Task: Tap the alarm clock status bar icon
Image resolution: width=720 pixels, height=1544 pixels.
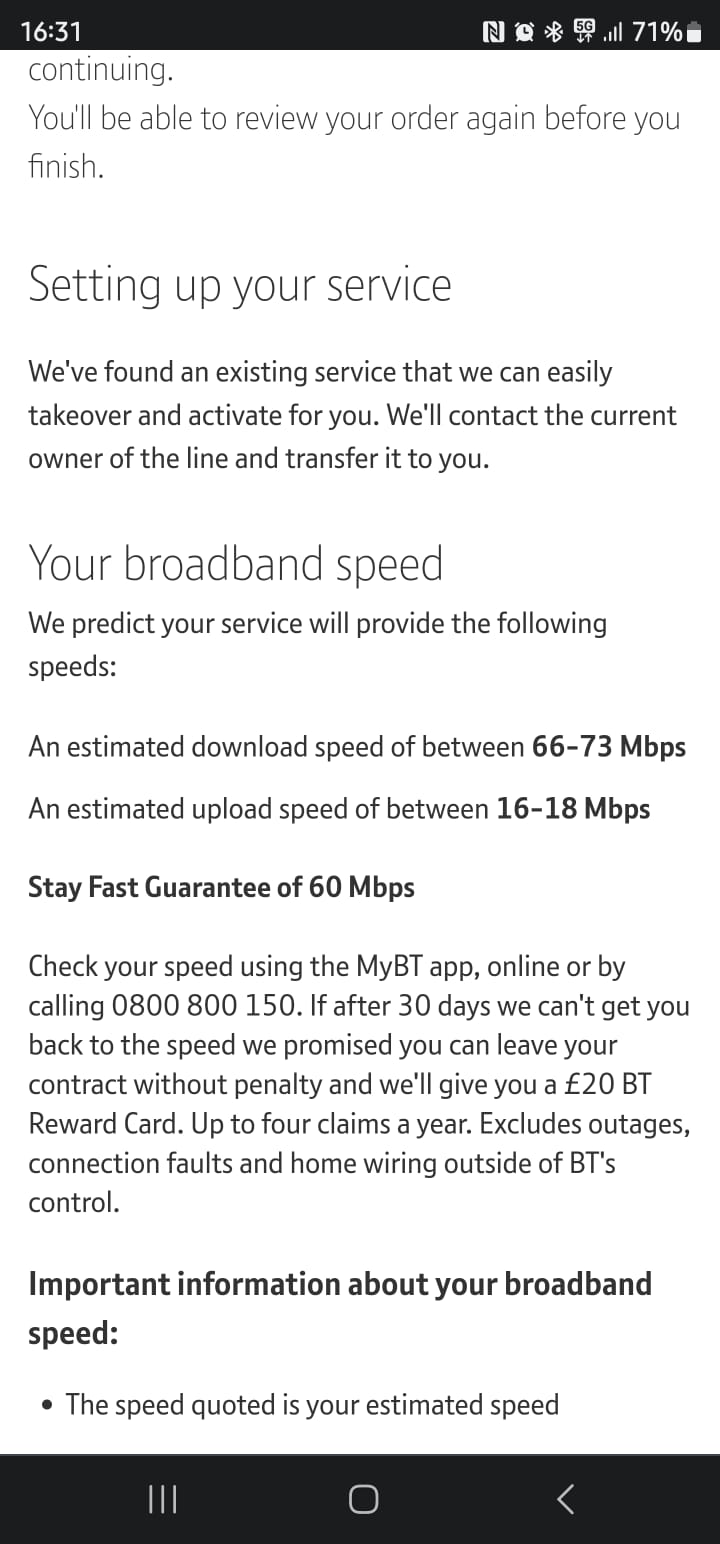Action: click(x=523, y=31)
